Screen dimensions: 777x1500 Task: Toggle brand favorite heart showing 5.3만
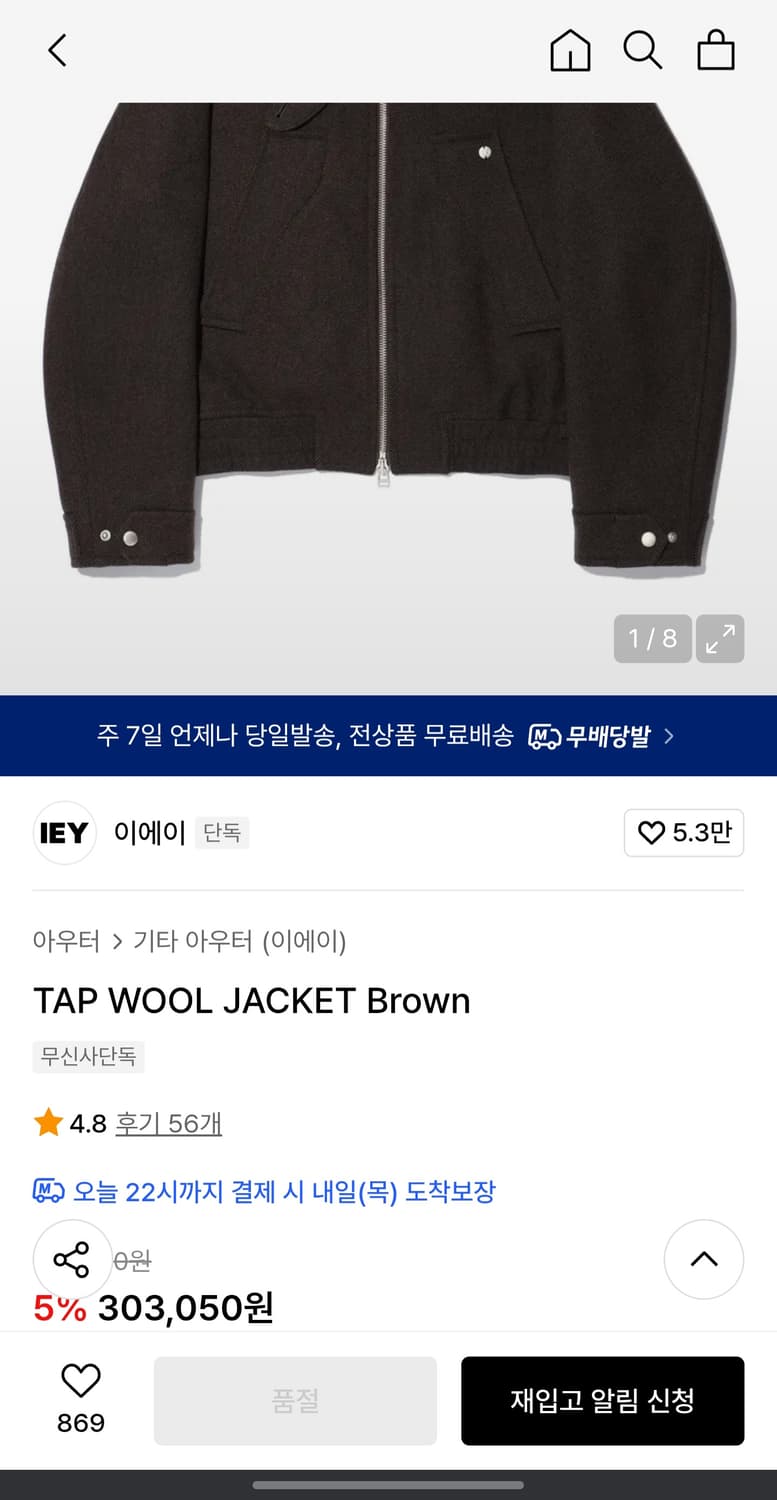tap(684, 832)
